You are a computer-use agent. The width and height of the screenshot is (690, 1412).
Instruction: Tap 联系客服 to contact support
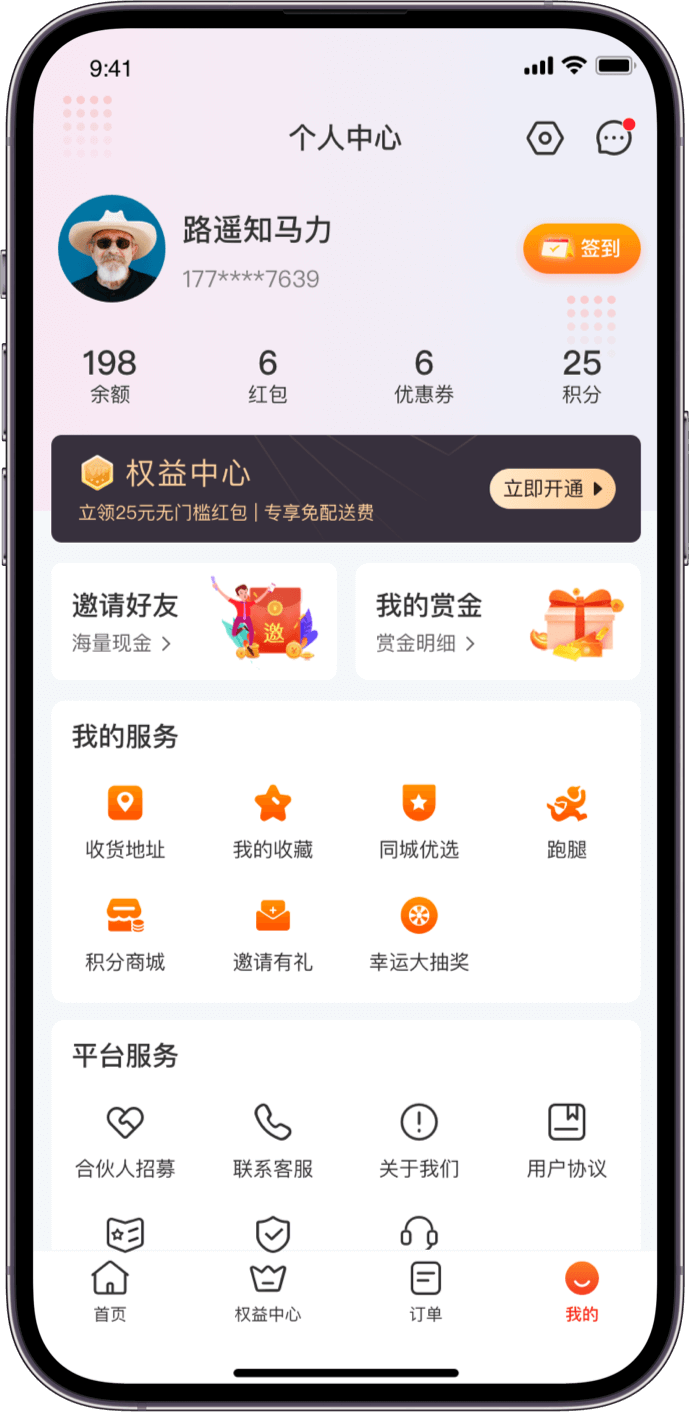272,1140
